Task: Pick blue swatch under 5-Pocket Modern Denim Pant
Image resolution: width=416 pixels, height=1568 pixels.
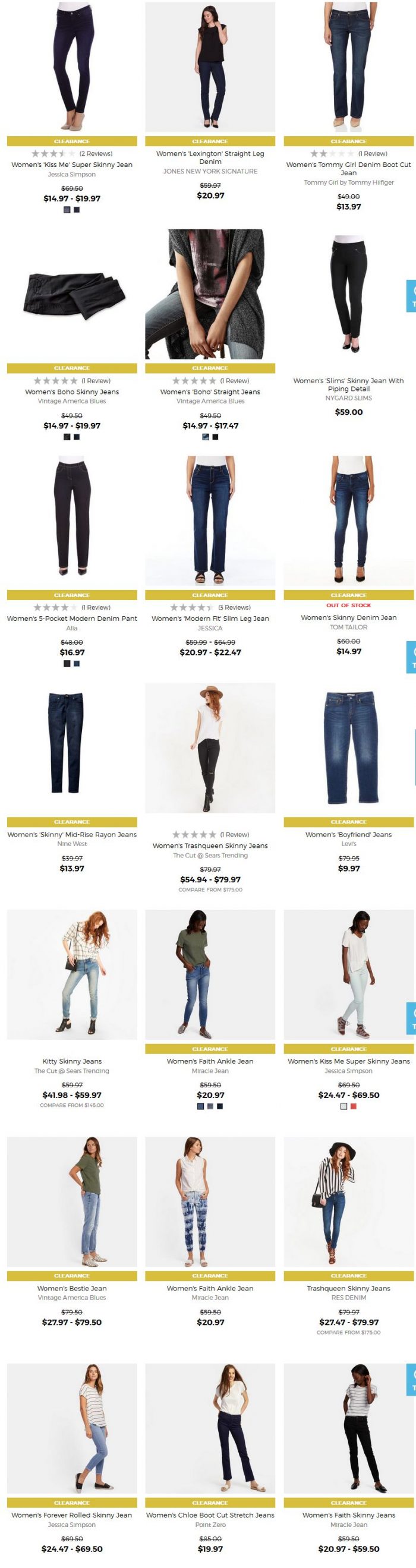Action: 77,664
